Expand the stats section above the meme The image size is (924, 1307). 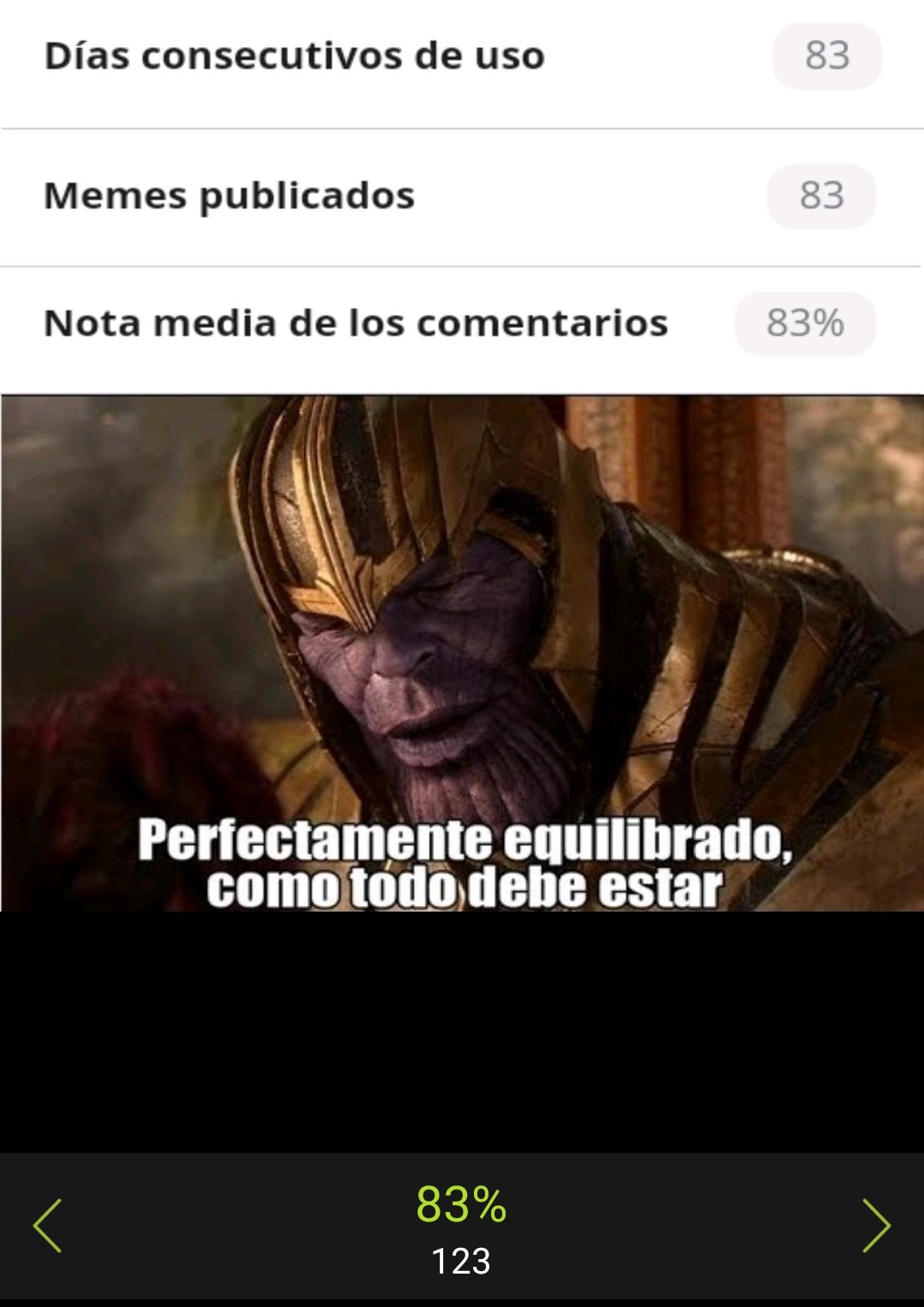[462, 195]
